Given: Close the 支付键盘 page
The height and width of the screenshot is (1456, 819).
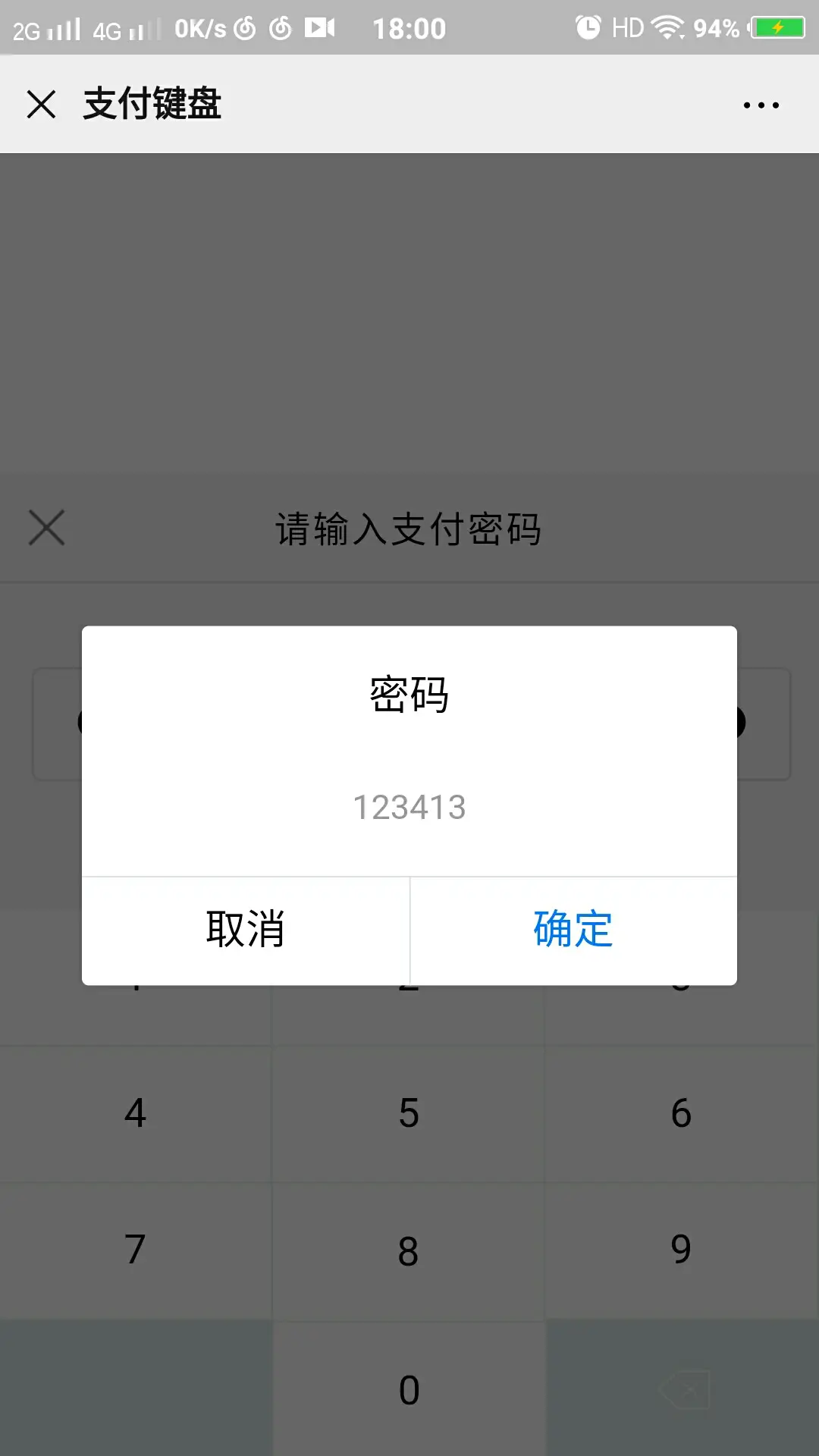Looking at the screenshot, I should [41, 104].
